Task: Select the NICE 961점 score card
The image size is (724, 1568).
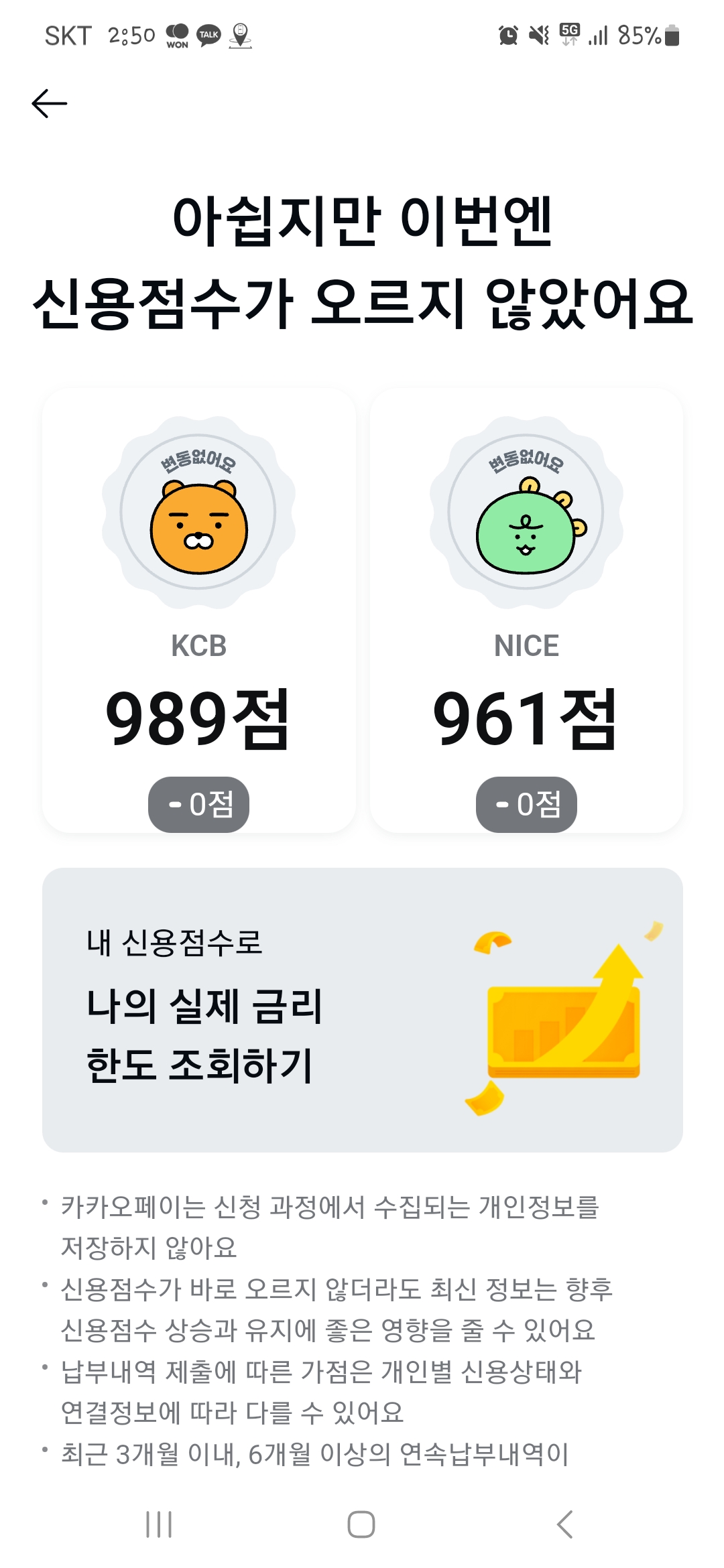Action: [x=526, y=610]
